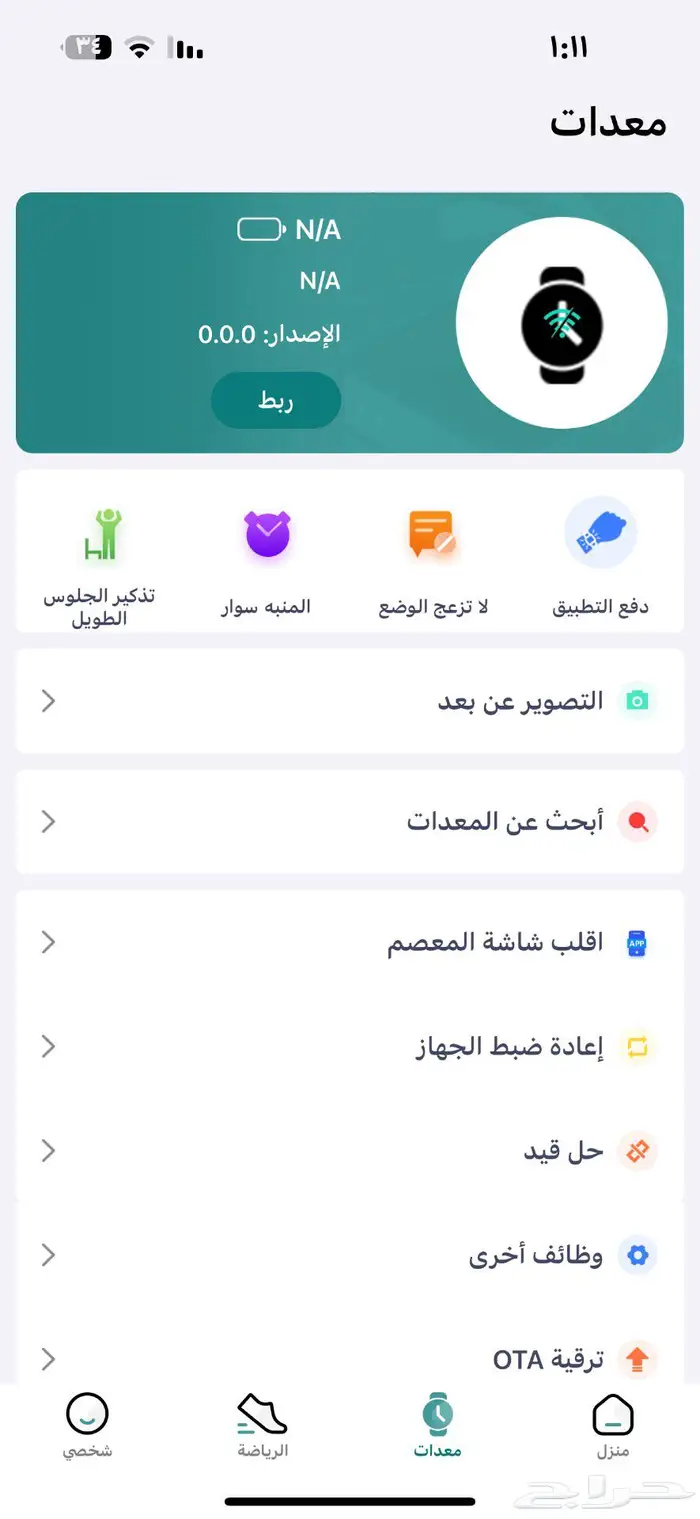Select أبحث عن المعدات find device
This screenshot has width=700, height=1519.
(x=350, y=822)
